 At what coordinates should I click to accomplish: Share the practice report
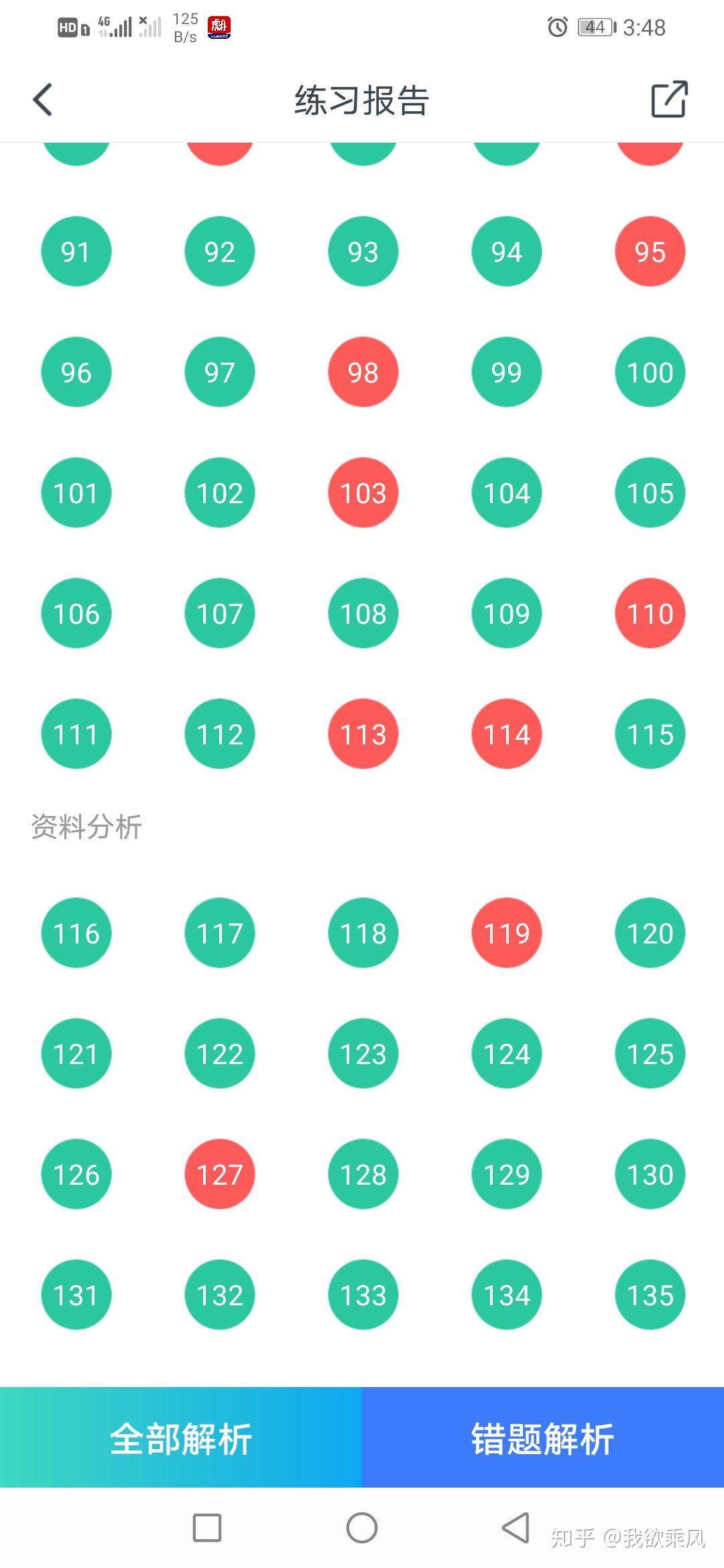click(x=669, y=100)
